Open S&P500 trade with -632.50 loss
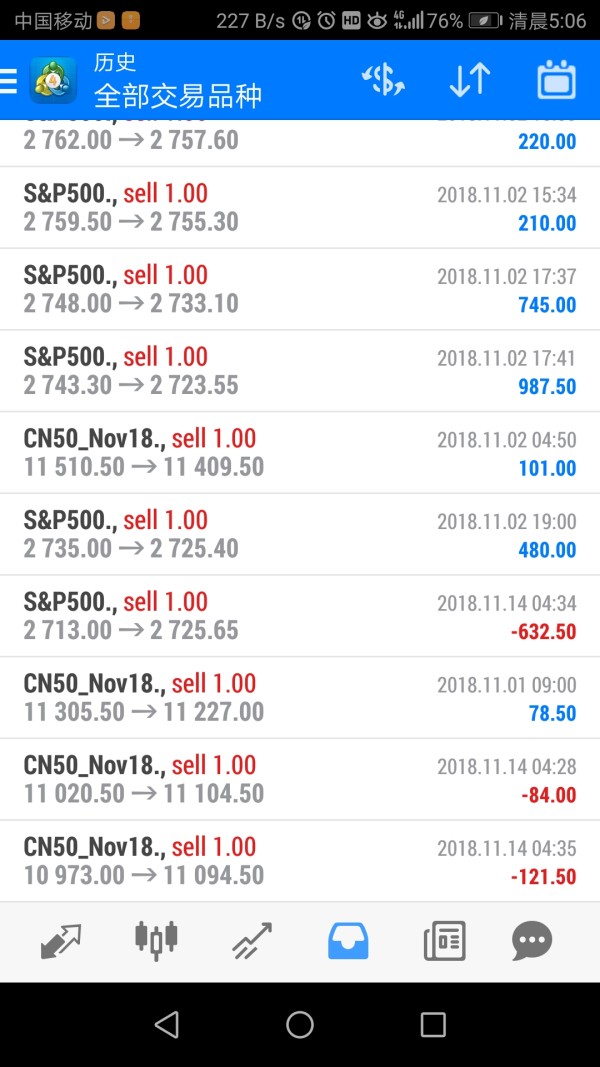The image size is (600, 1067). pos(300,616)
